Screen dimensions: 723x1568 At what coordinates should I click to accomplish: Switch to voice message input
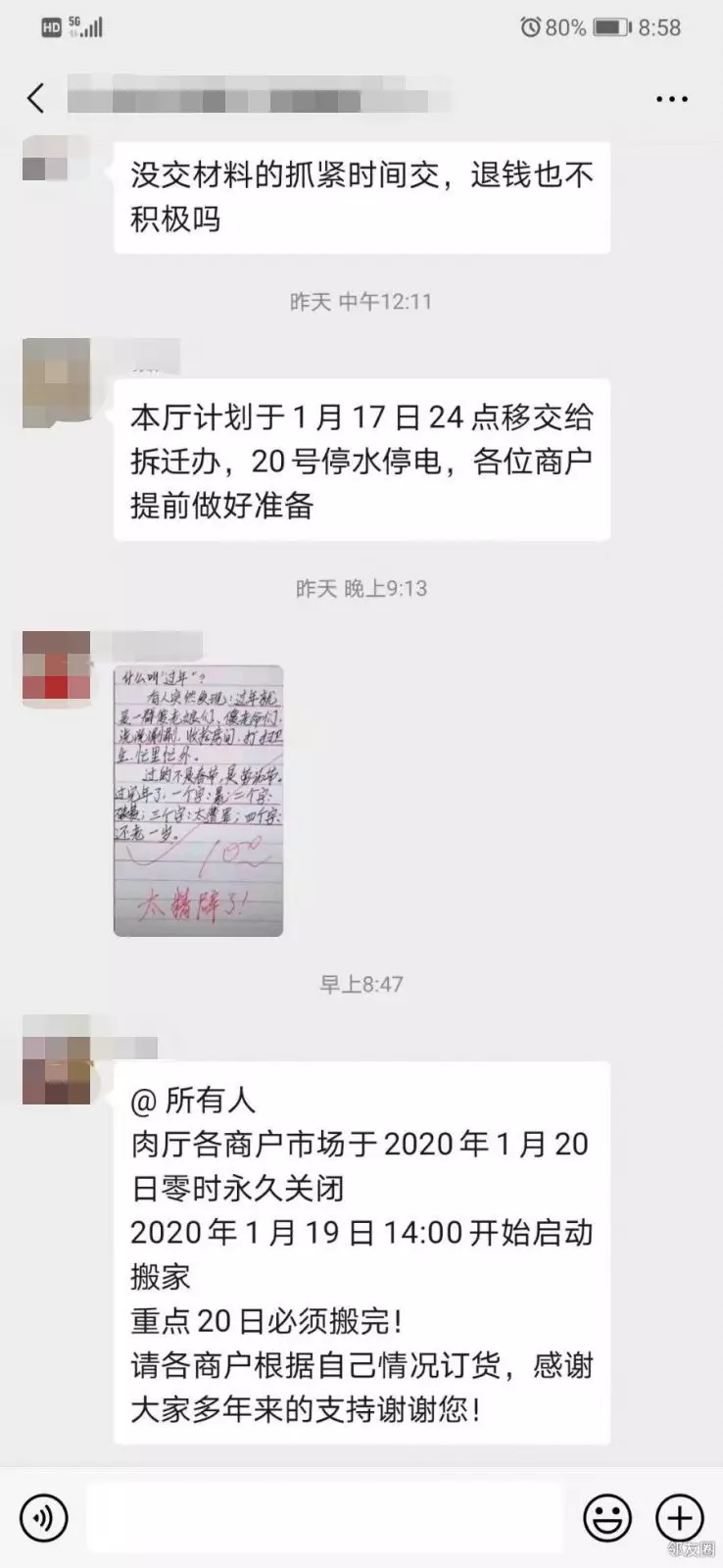pos(44,1519)
